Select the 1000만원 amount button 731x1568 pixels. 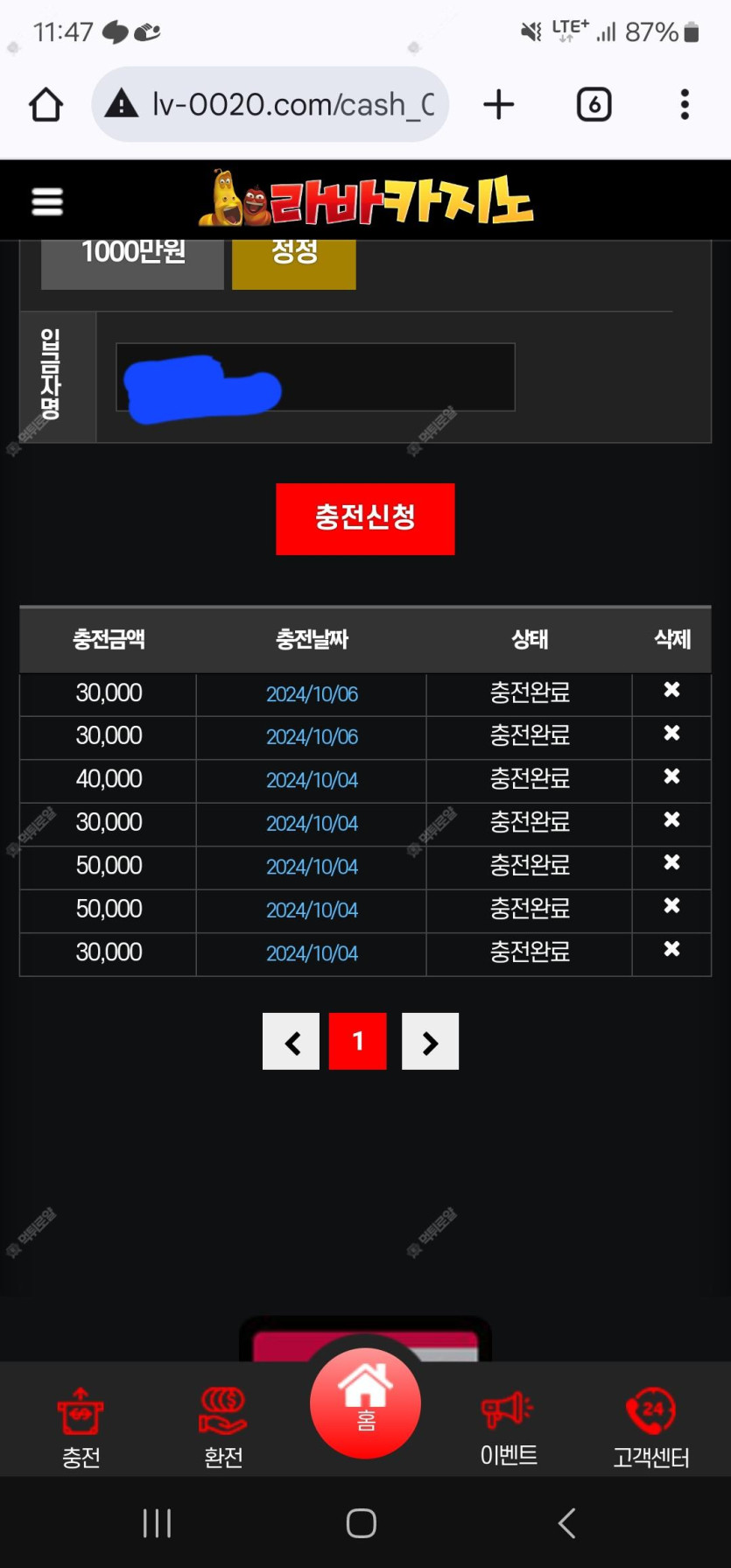coord(133,258)
